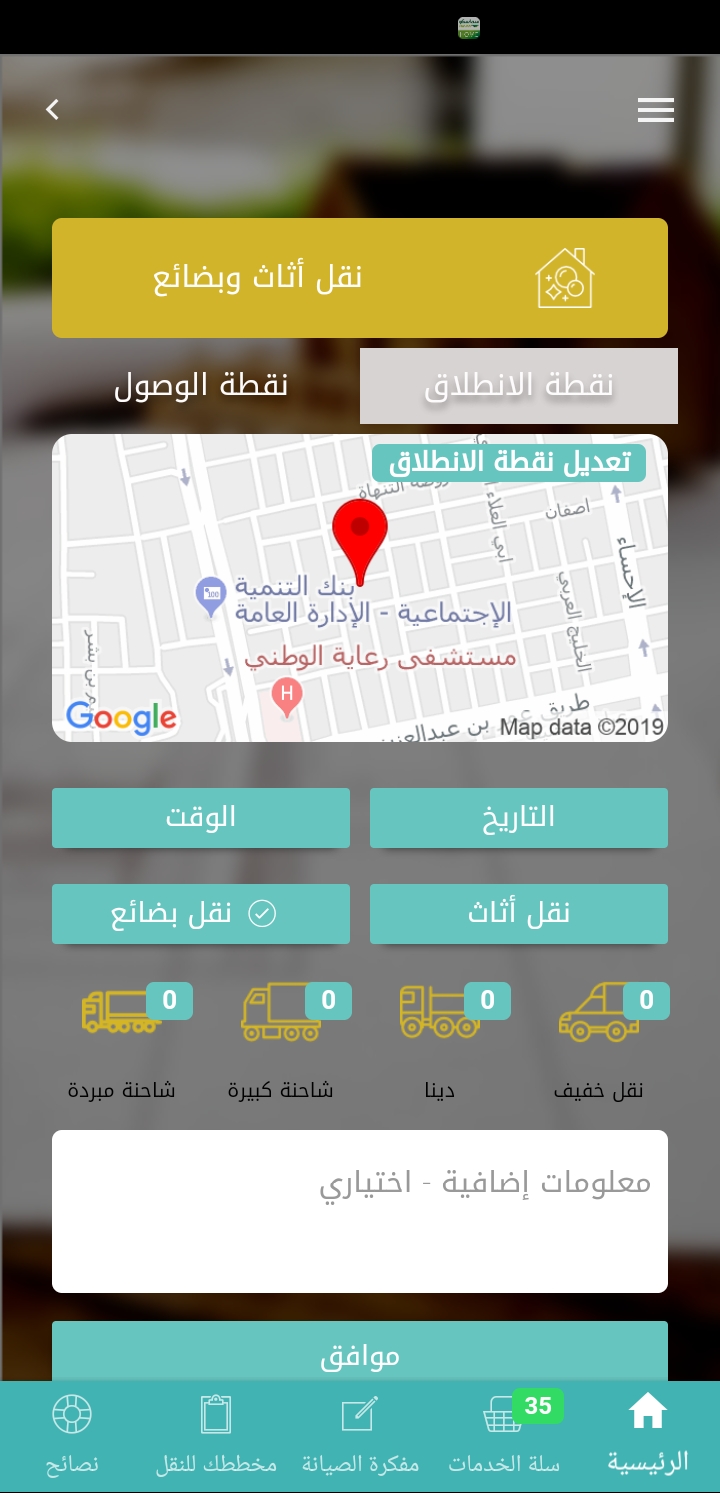Screen dimensions: 720x1493
Task: Focus the معلومات إضافية text field
Action: (360, 1211)
